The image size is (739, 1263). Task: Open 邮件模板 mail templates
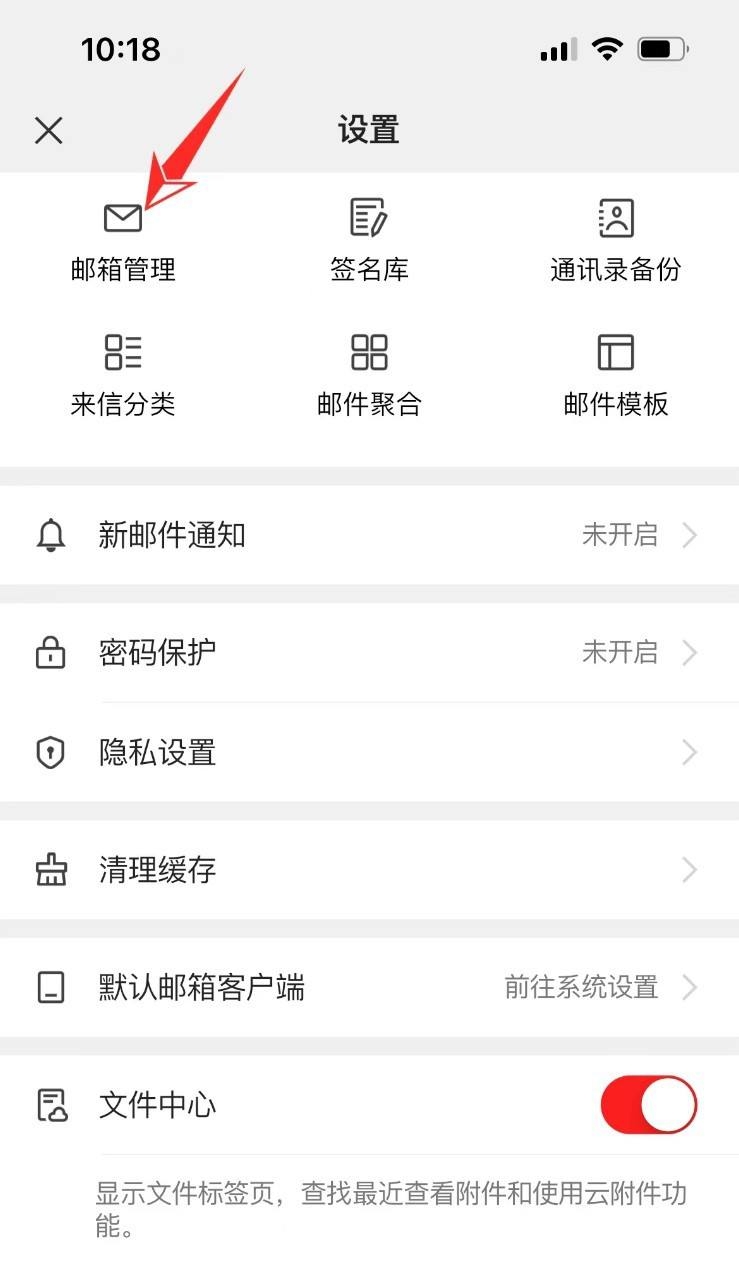(x=615, y=375)
